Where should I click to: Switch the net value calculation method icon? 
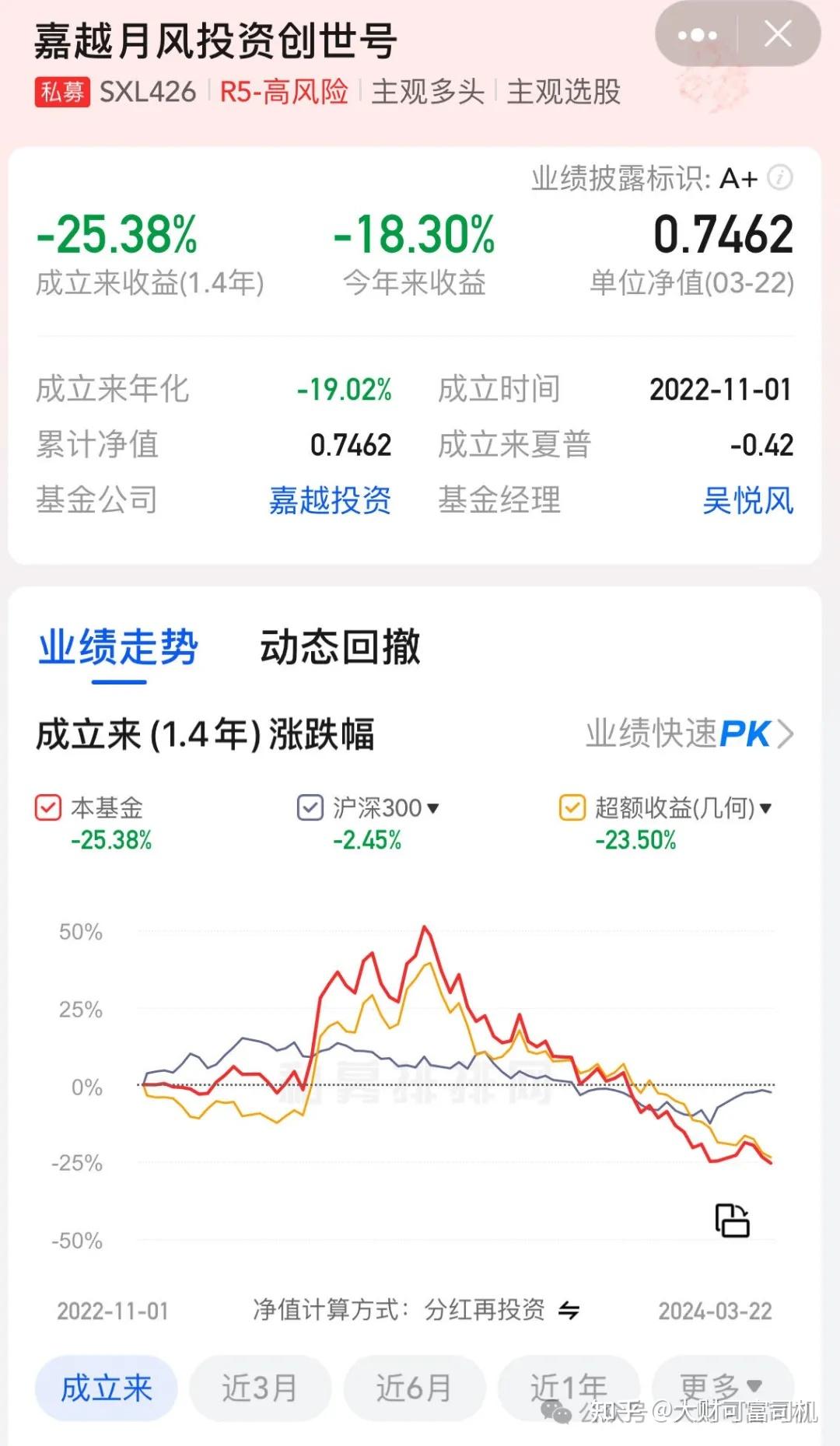tap(570, 1309)
